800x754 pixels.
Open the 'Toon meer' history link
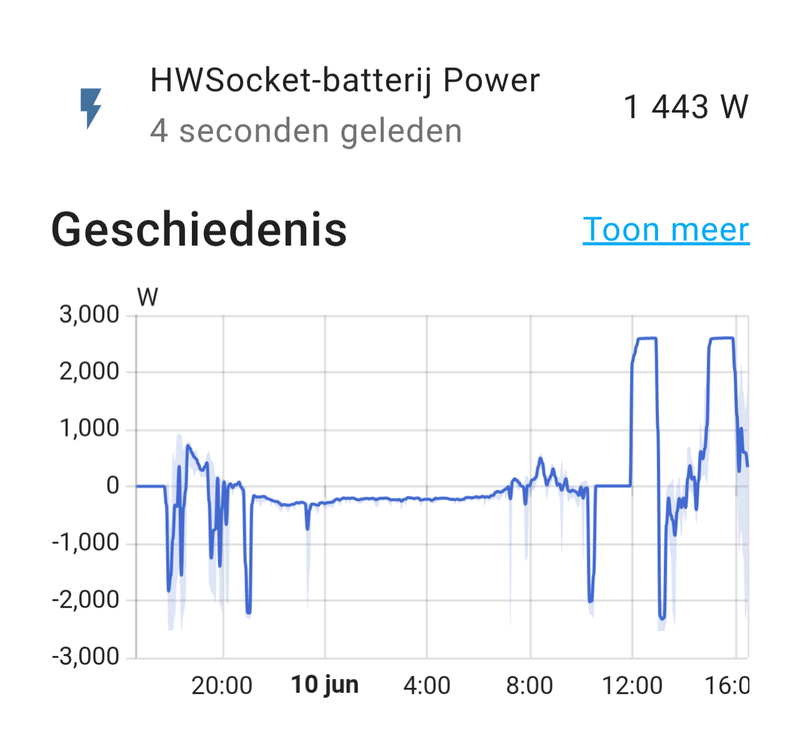coord(665,230)
